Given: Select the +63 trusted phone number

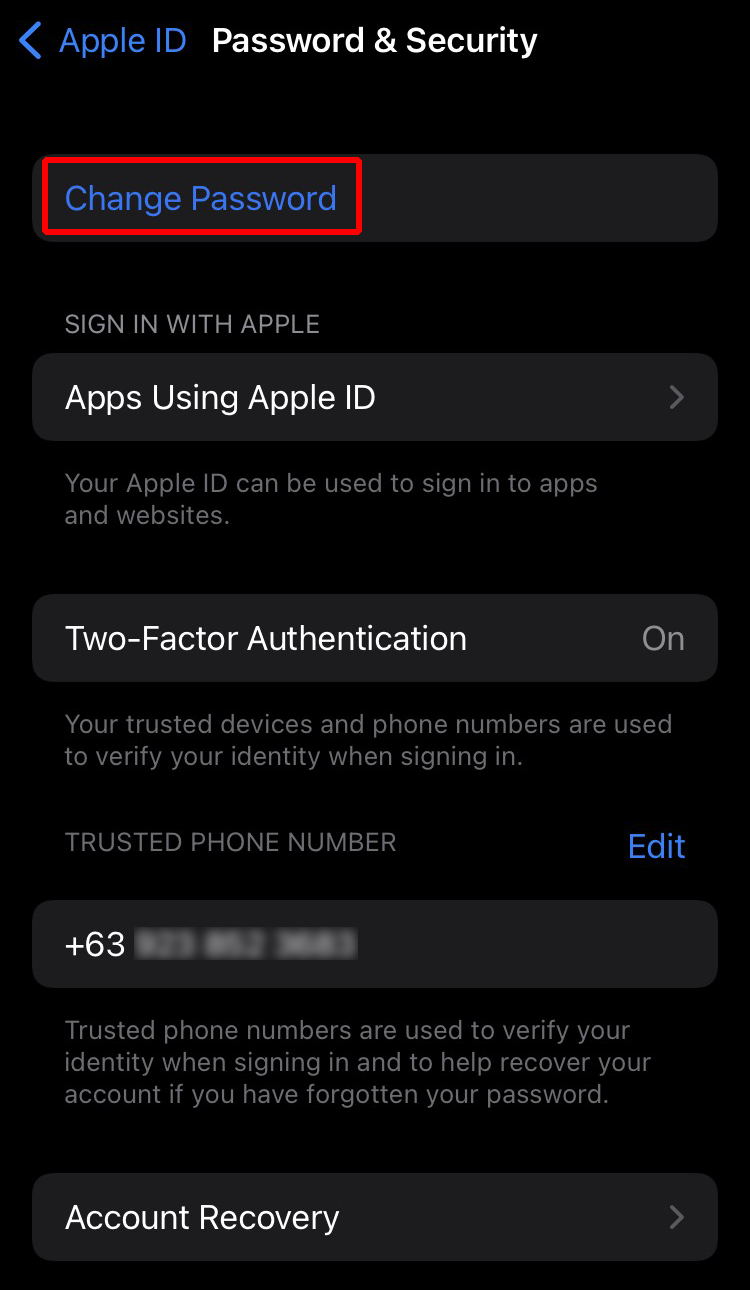Looking at the screenshot, I should 374,944.
